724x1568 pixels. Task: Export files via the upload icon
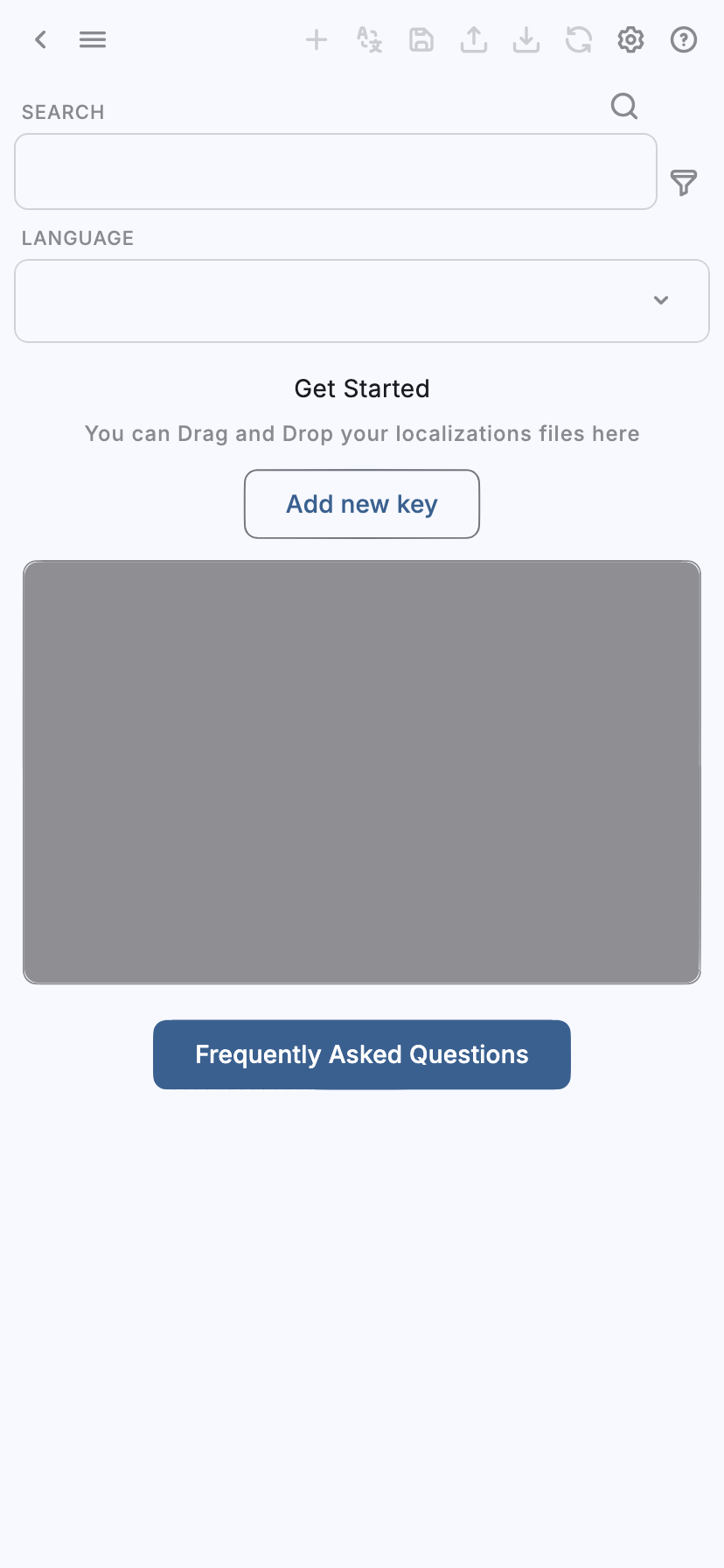tap(473, 39)
